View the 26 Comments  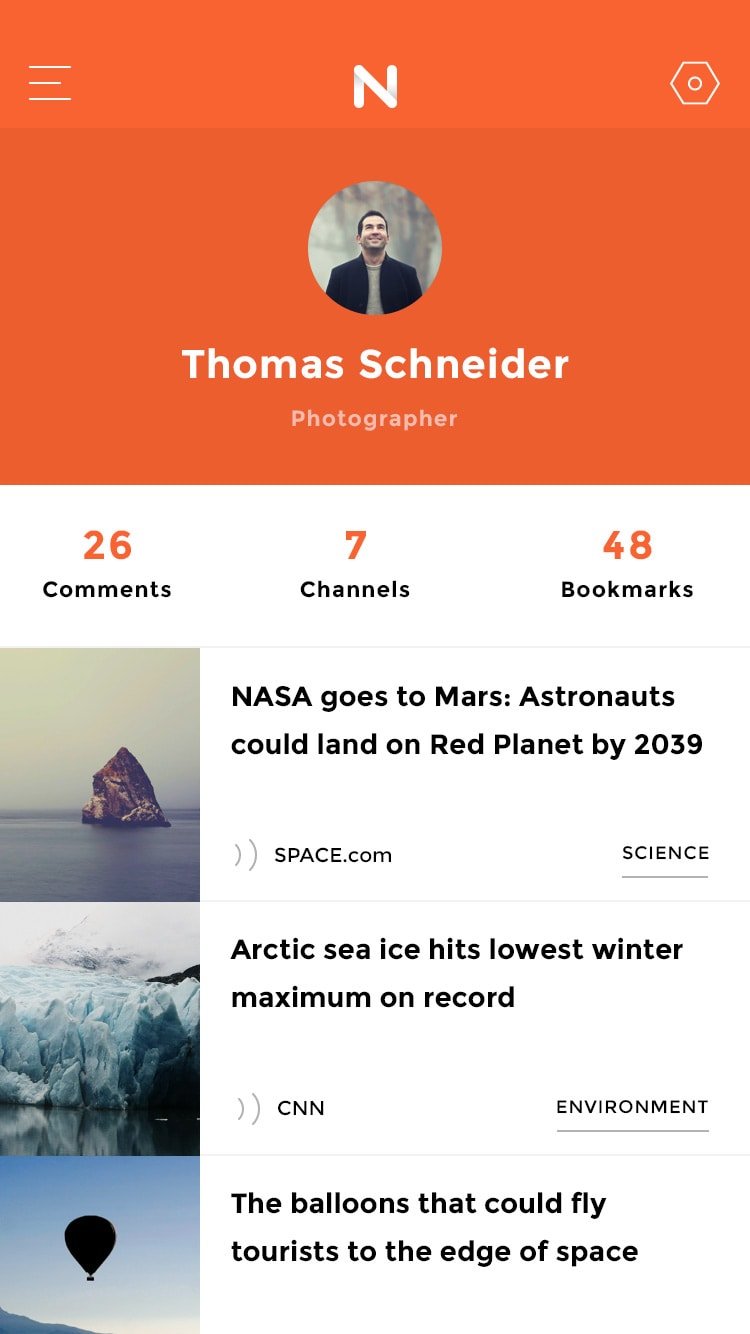pos(107,565)
